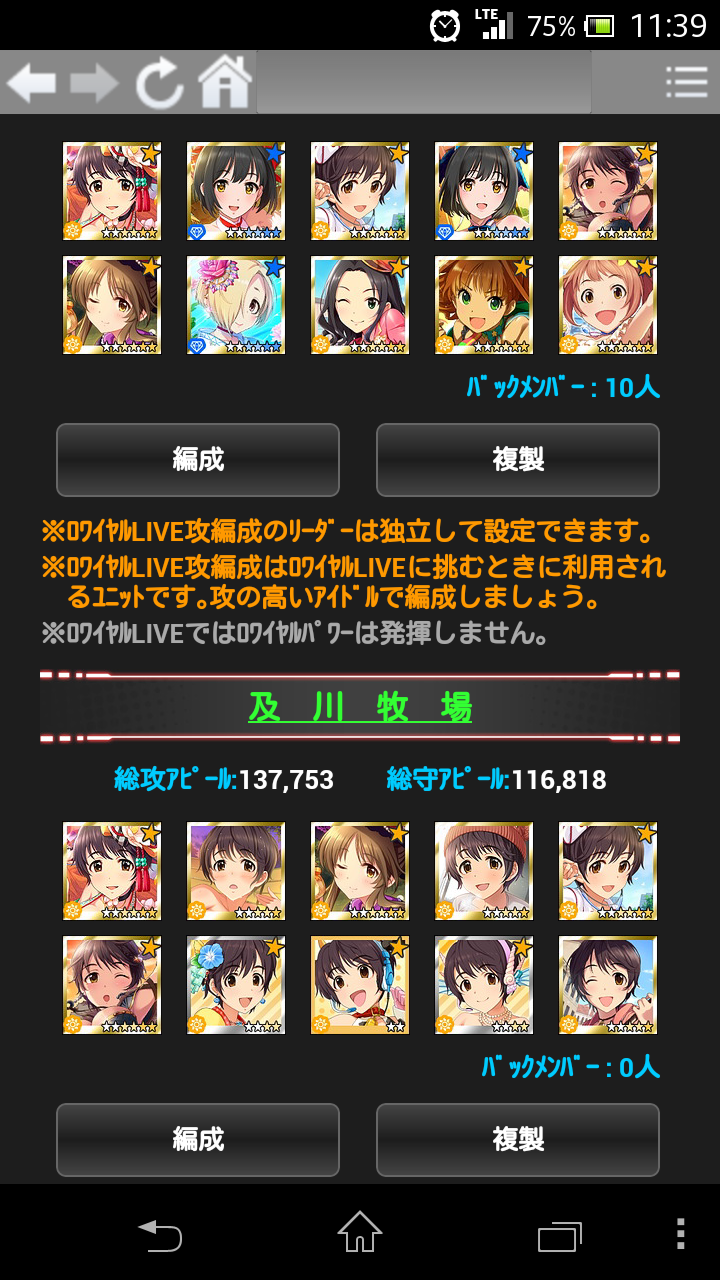This screenshot has height=1280, width=720.
Task: Tap the upper 複製 button above 及川牧場
Action: (x=518, y=460)
